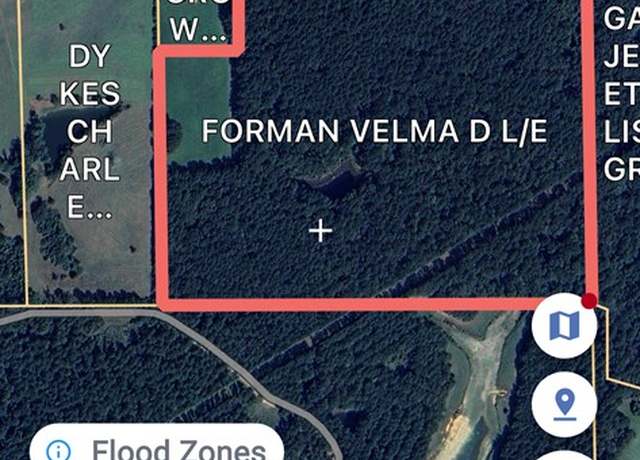Open the map layers button
640x460 pixels.
pyautogui.click(x=565, y=326)
